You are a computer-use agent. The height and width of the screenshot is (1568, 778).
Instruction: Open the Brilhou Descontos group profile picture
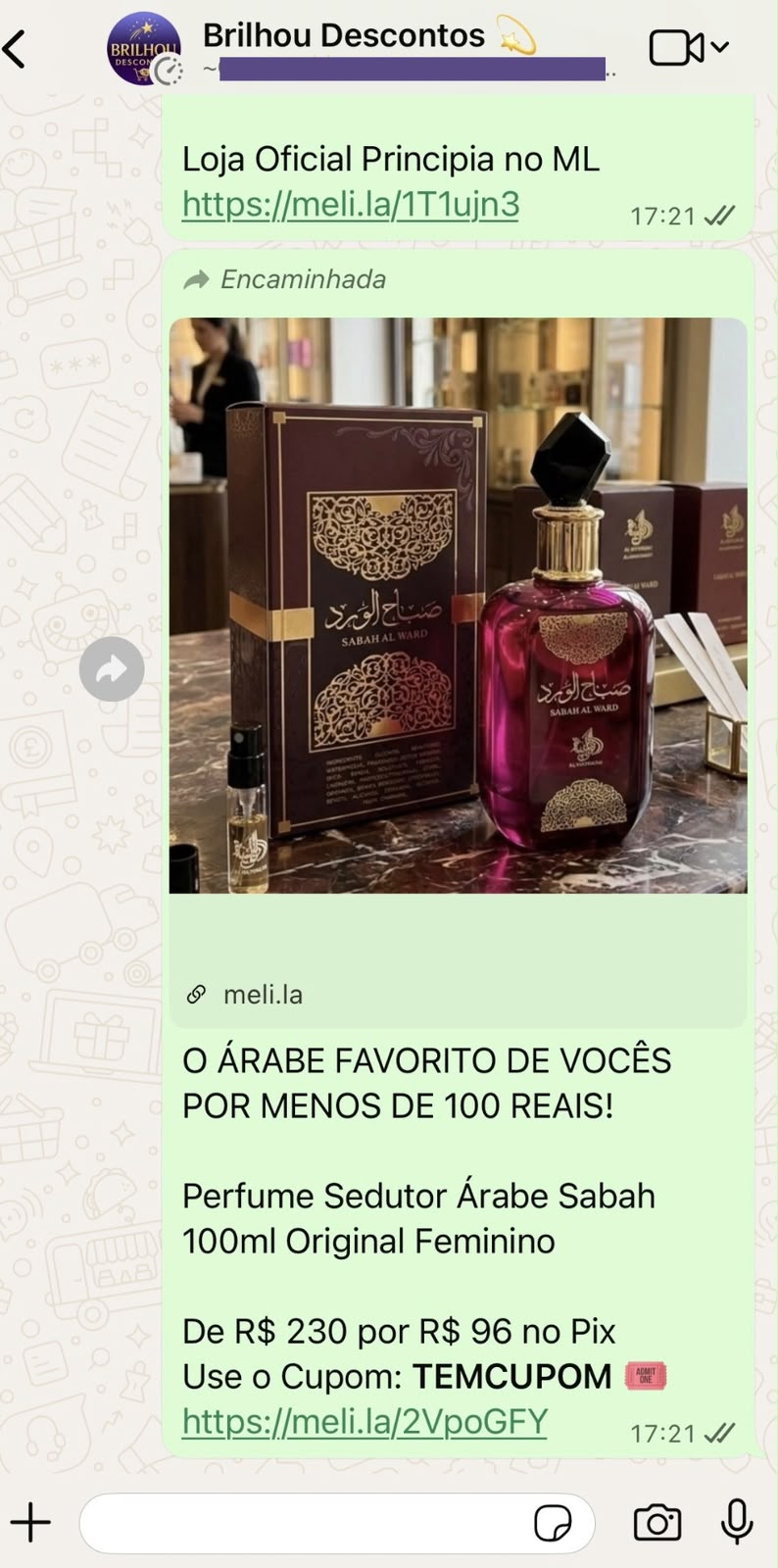[144, 49]
